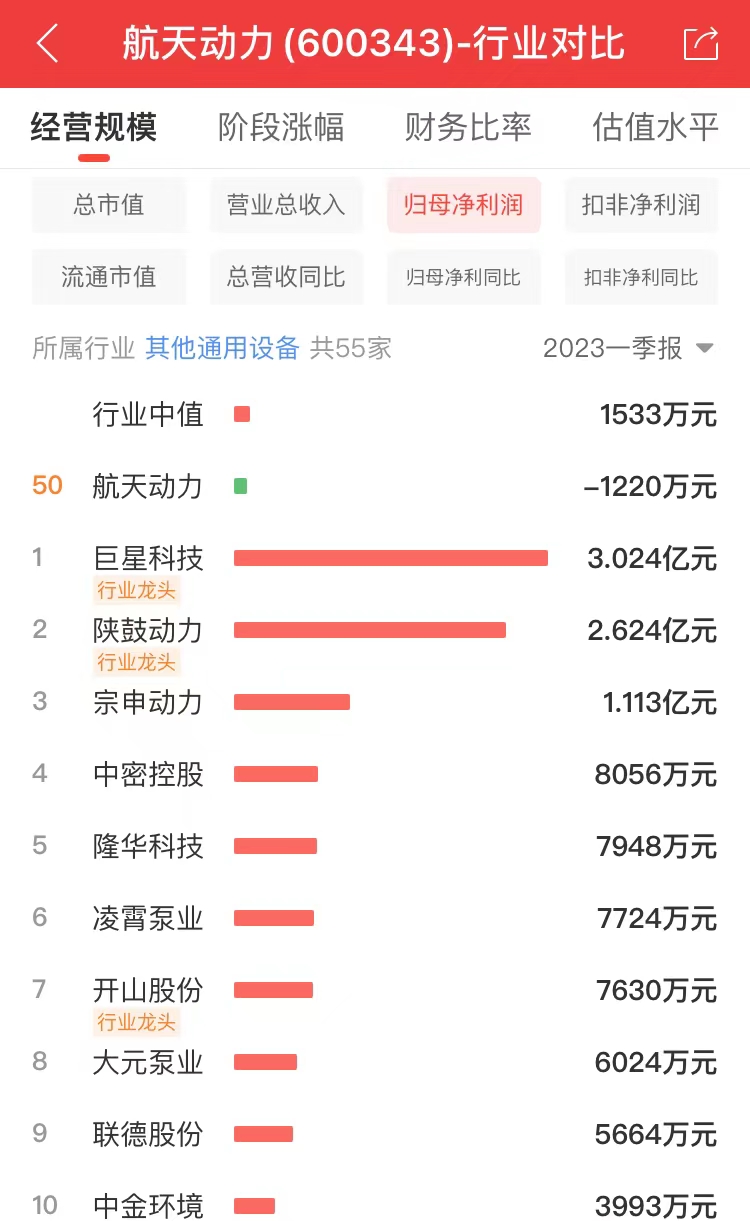This screenshot has height=1221, width=750.
Task: Switch to the 财务比率 tab
Action: click(x=467, y=128)
